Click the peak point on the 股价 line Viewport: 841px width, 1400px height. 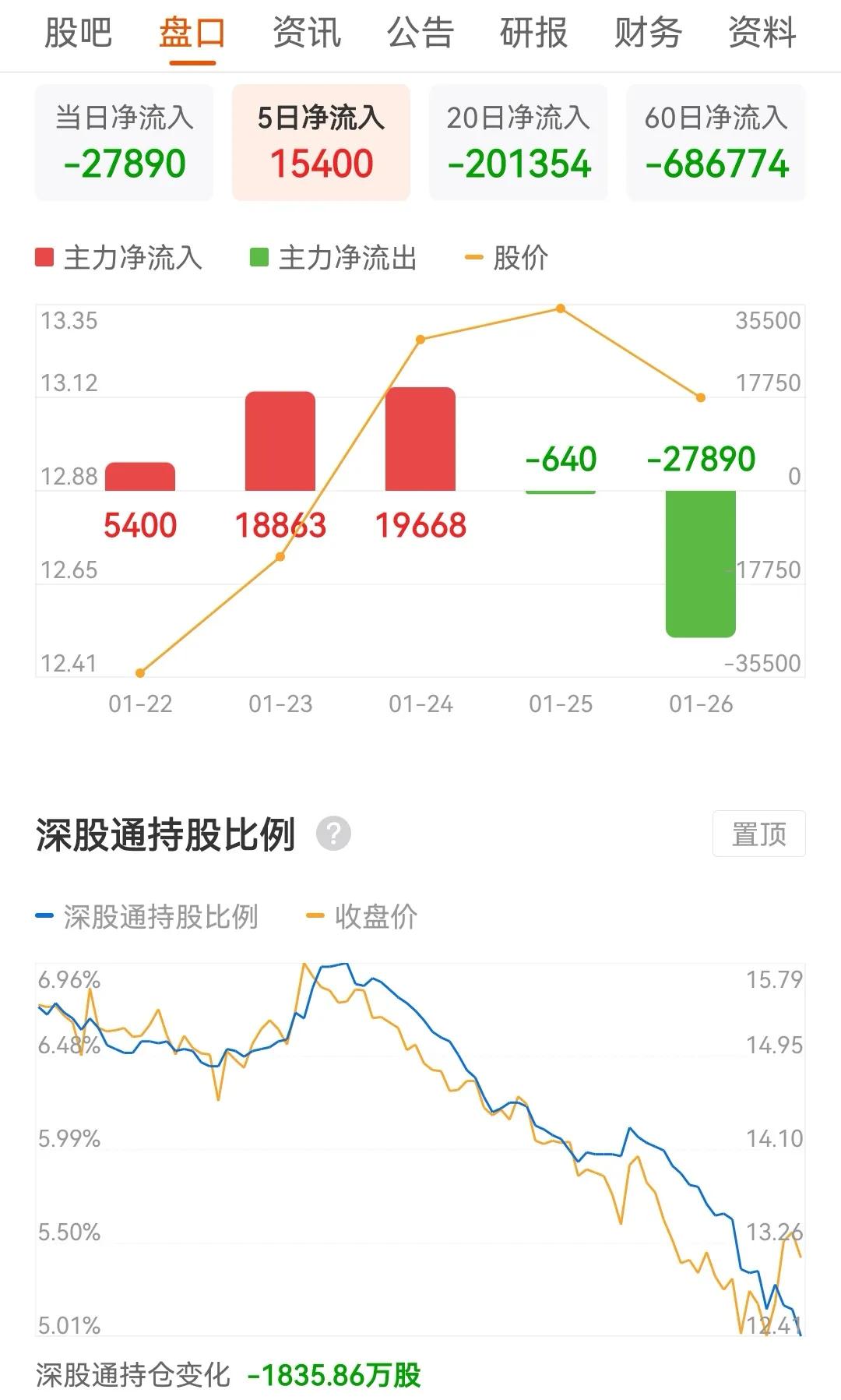(x=561, y=309)
